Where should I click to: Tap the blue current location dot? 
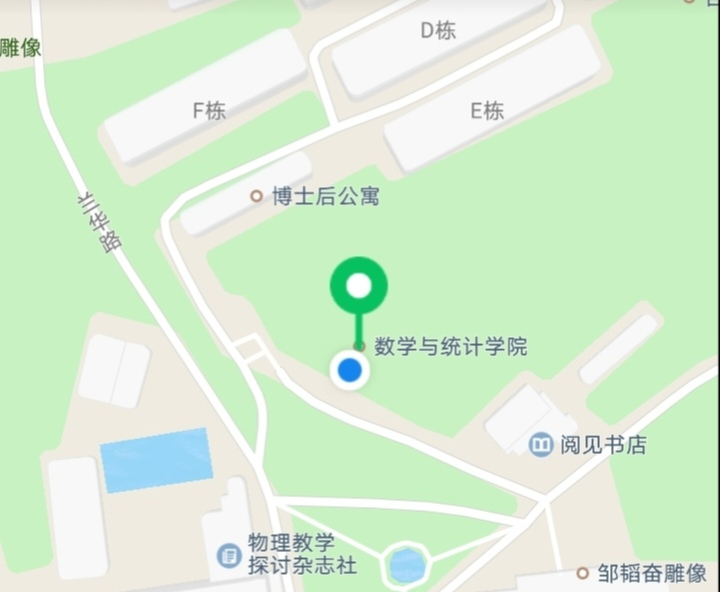point(349,371)
